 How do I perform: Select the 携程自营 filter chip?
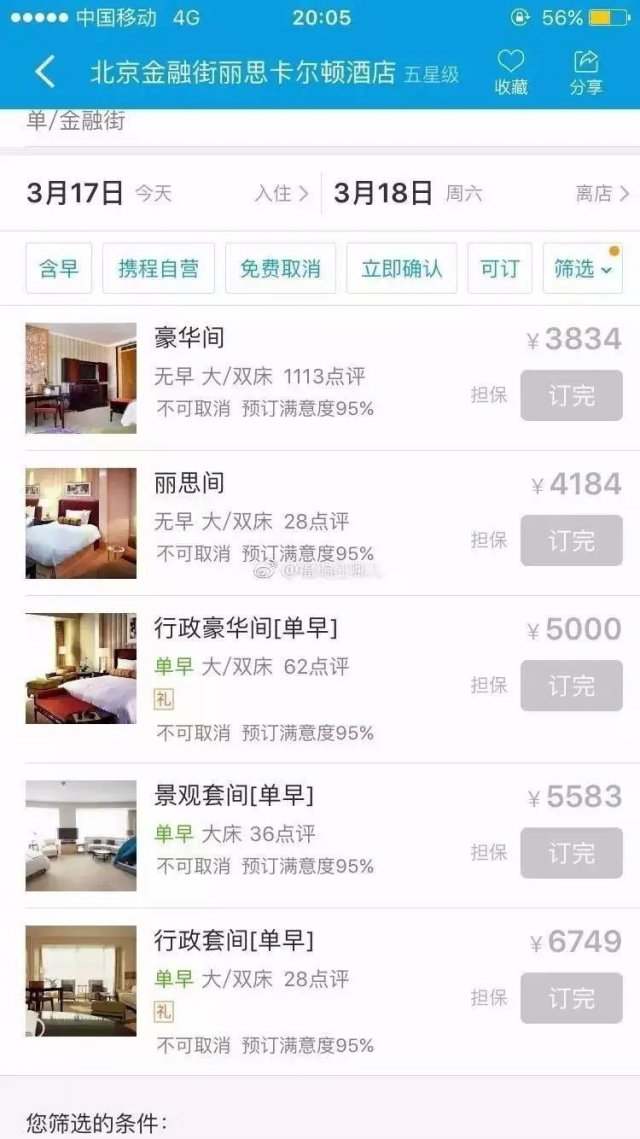pyautogui.click(x=158, y=268)
